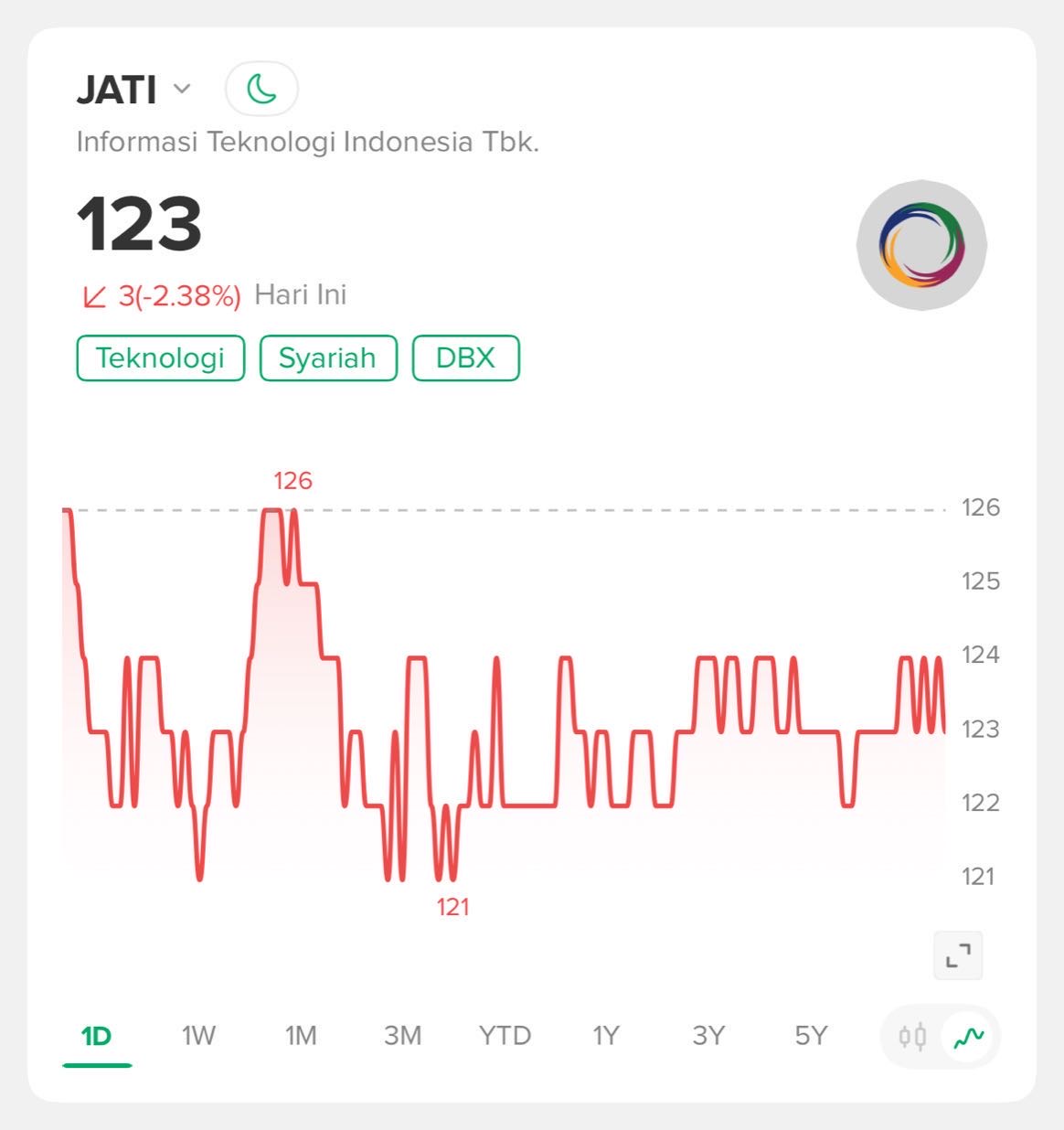Switch to the 1W chart range
The width and height of the screenshot is (1064, 1130).
click(x=198, y=1036)
